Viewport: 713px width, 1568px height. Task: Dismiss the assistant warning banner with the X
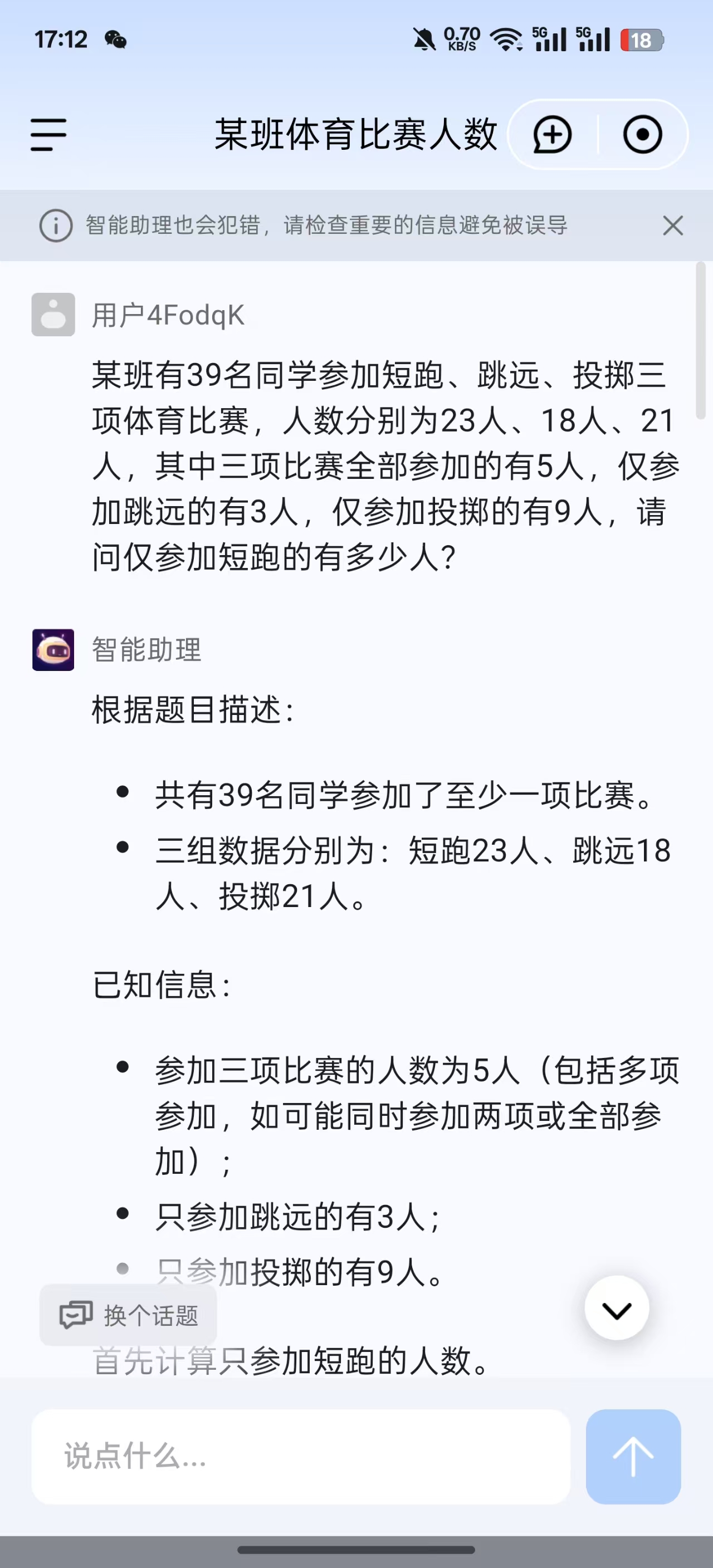point(672,225)
